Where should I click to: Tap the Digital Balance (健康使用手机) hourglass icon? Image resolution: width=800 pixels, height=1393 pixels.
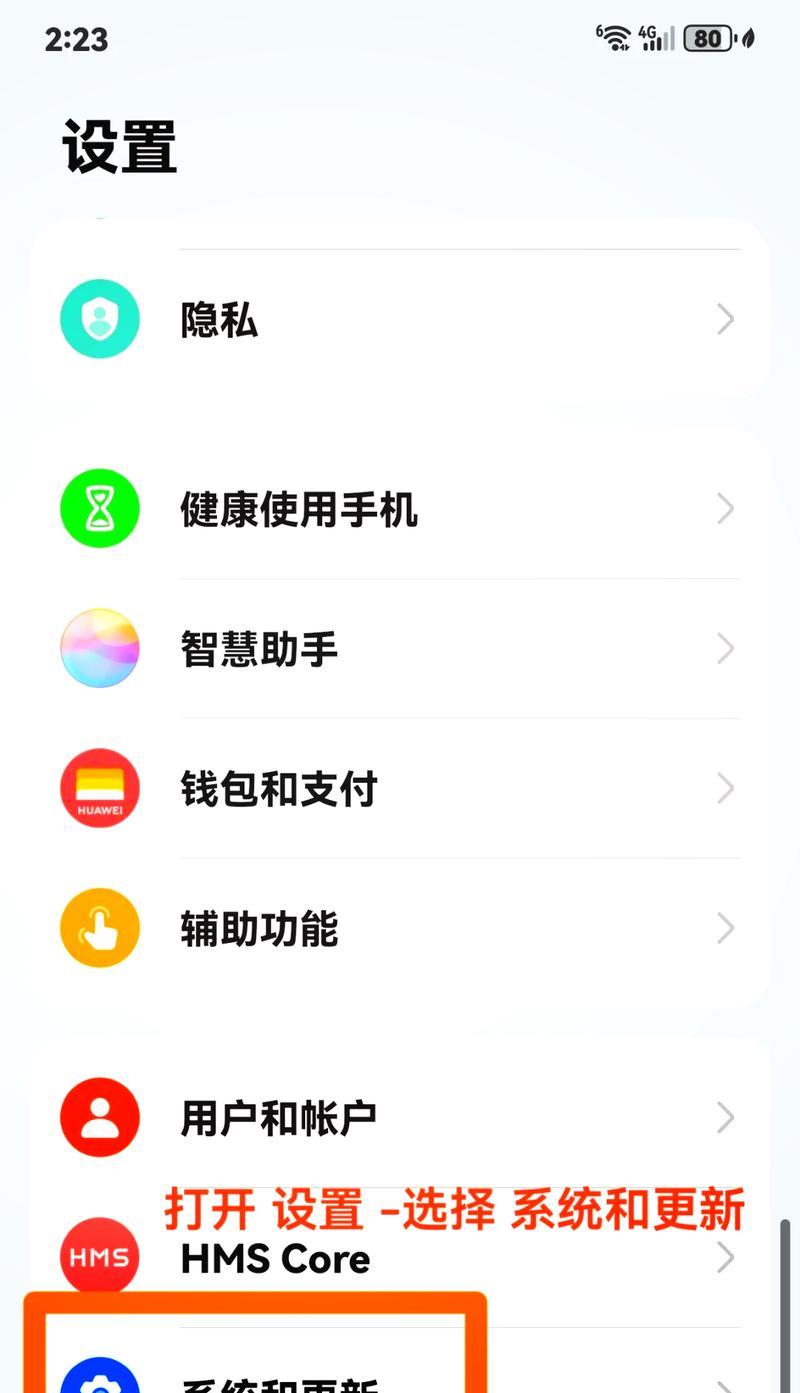[x=99, y=508]
